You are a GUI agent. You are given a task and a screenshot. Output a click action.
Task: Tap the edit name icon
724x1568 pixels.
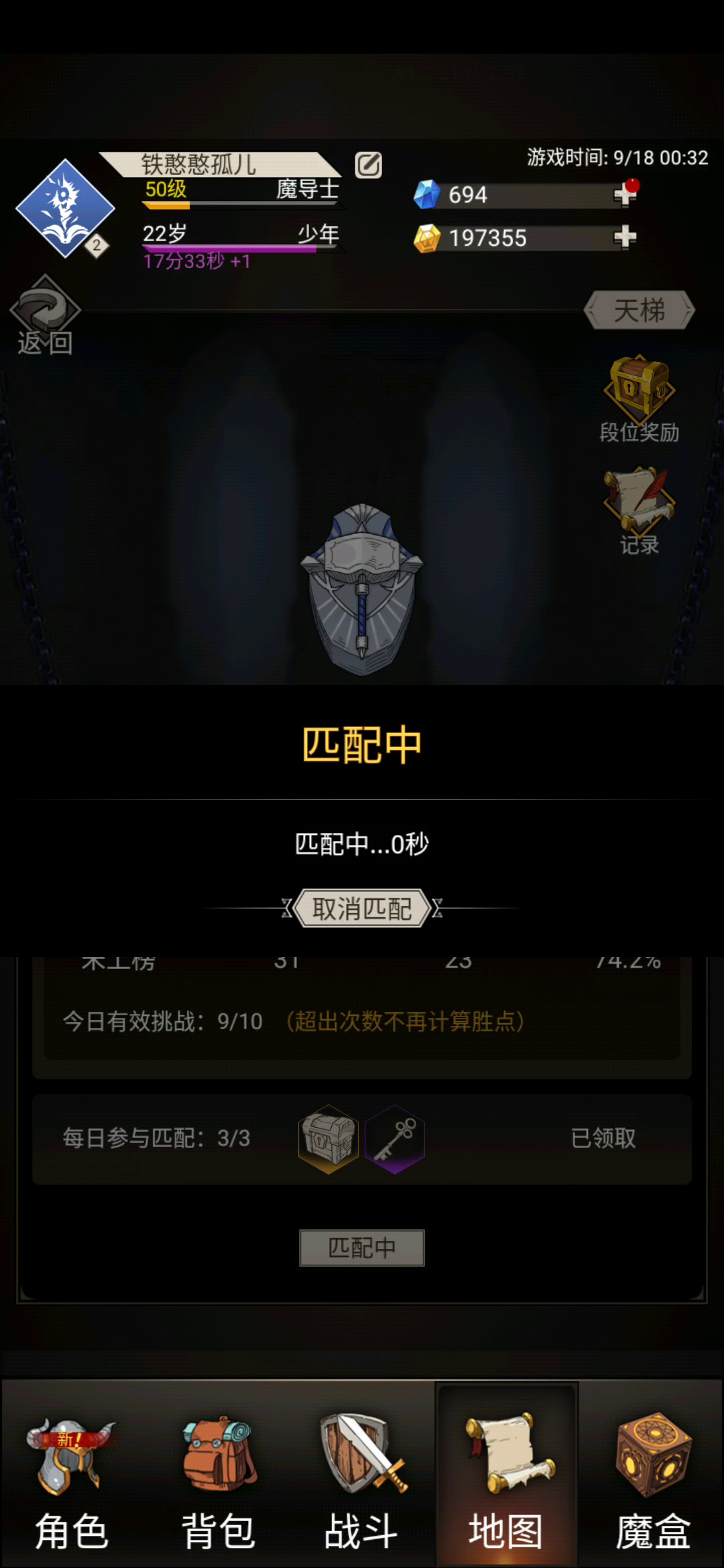click(x=368, y=165)
